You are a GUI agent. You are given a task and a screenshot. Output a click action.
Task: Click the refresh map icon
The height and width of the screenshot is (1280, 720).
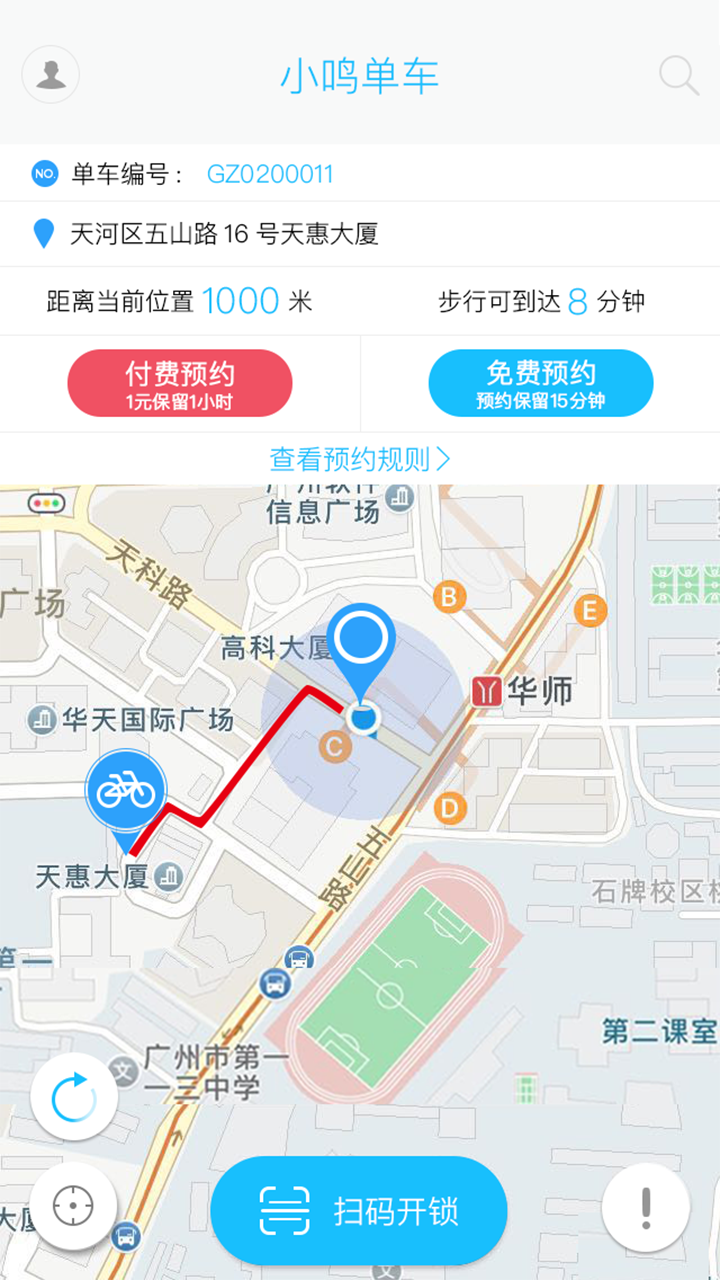72,1096
